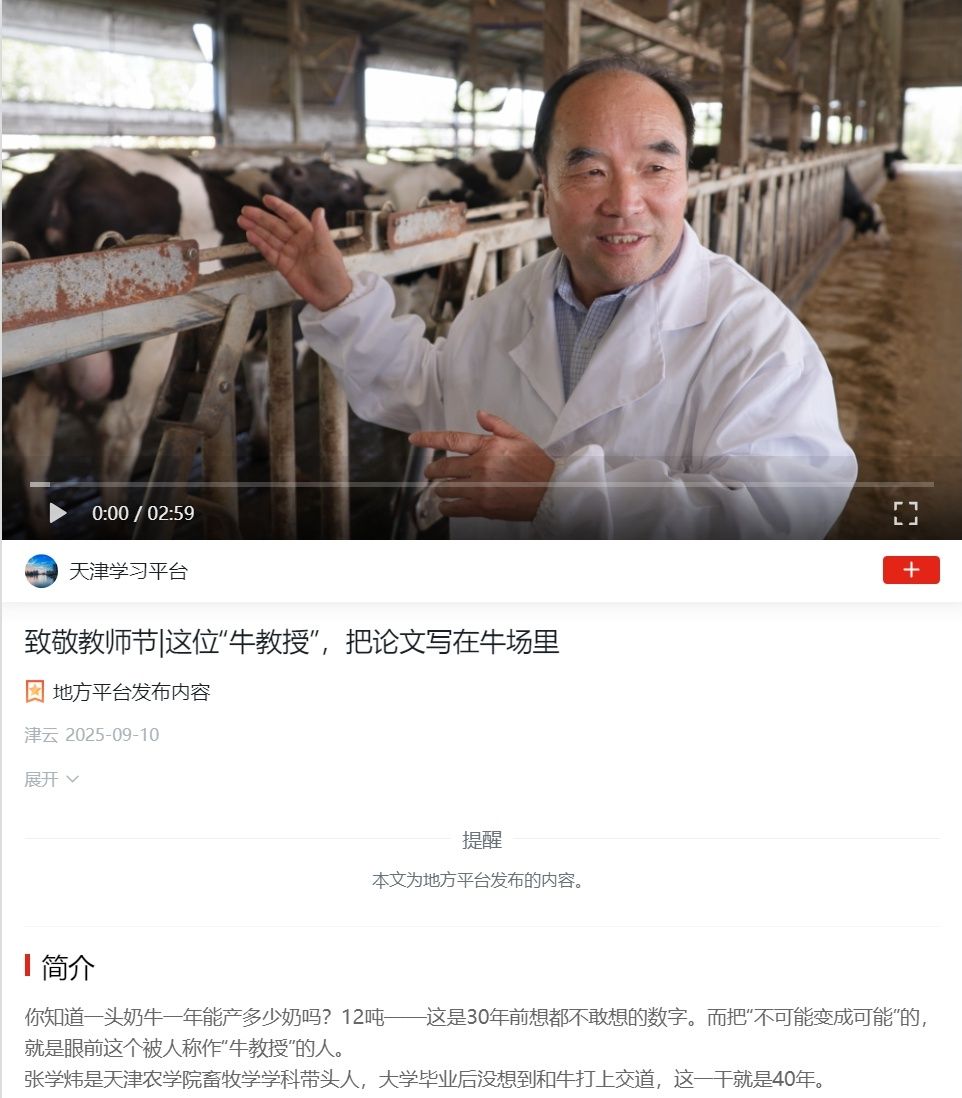The image size is (962, 1098).
Task: Follow 天津学习平台 with the red plus button
Action: coord(911,570)
